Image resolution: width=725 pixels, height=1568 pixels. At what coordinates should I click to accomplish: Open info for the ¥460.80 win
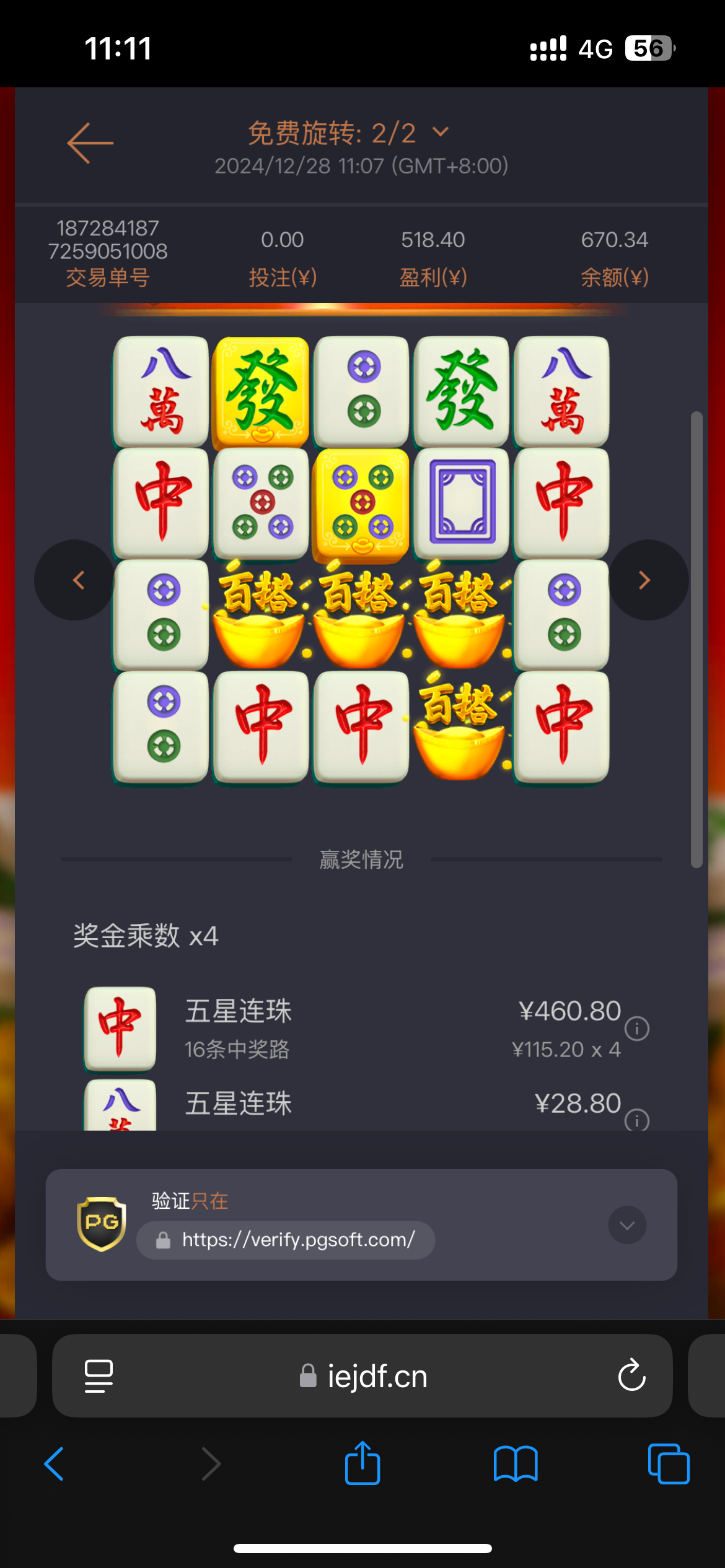click(637, 1029)
